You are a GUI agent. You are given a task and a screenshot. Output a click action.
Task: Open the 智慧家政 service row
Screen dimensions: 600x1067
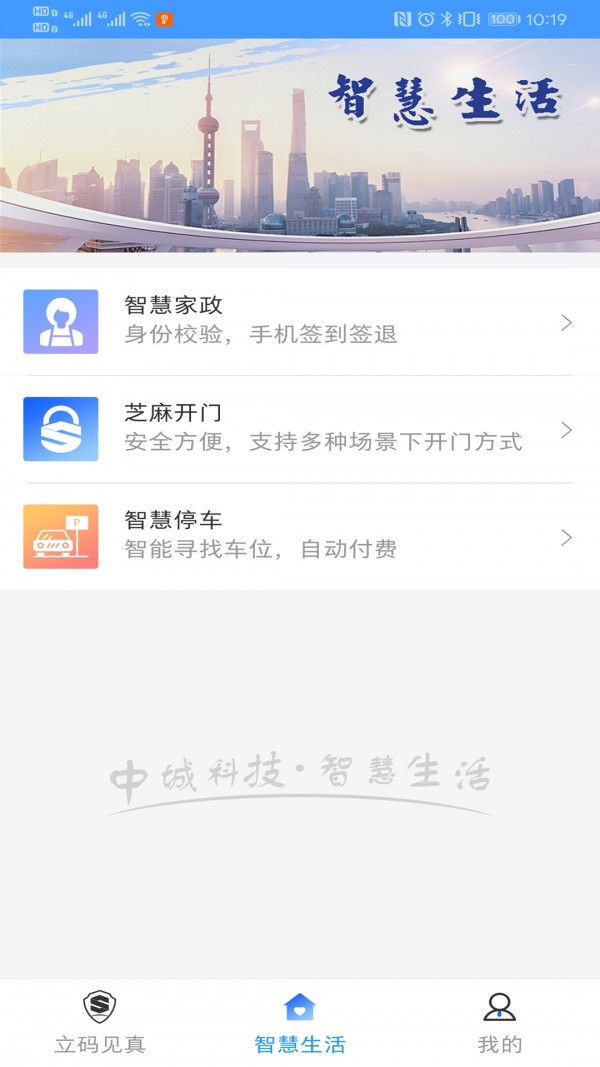(x=300, y=322)
